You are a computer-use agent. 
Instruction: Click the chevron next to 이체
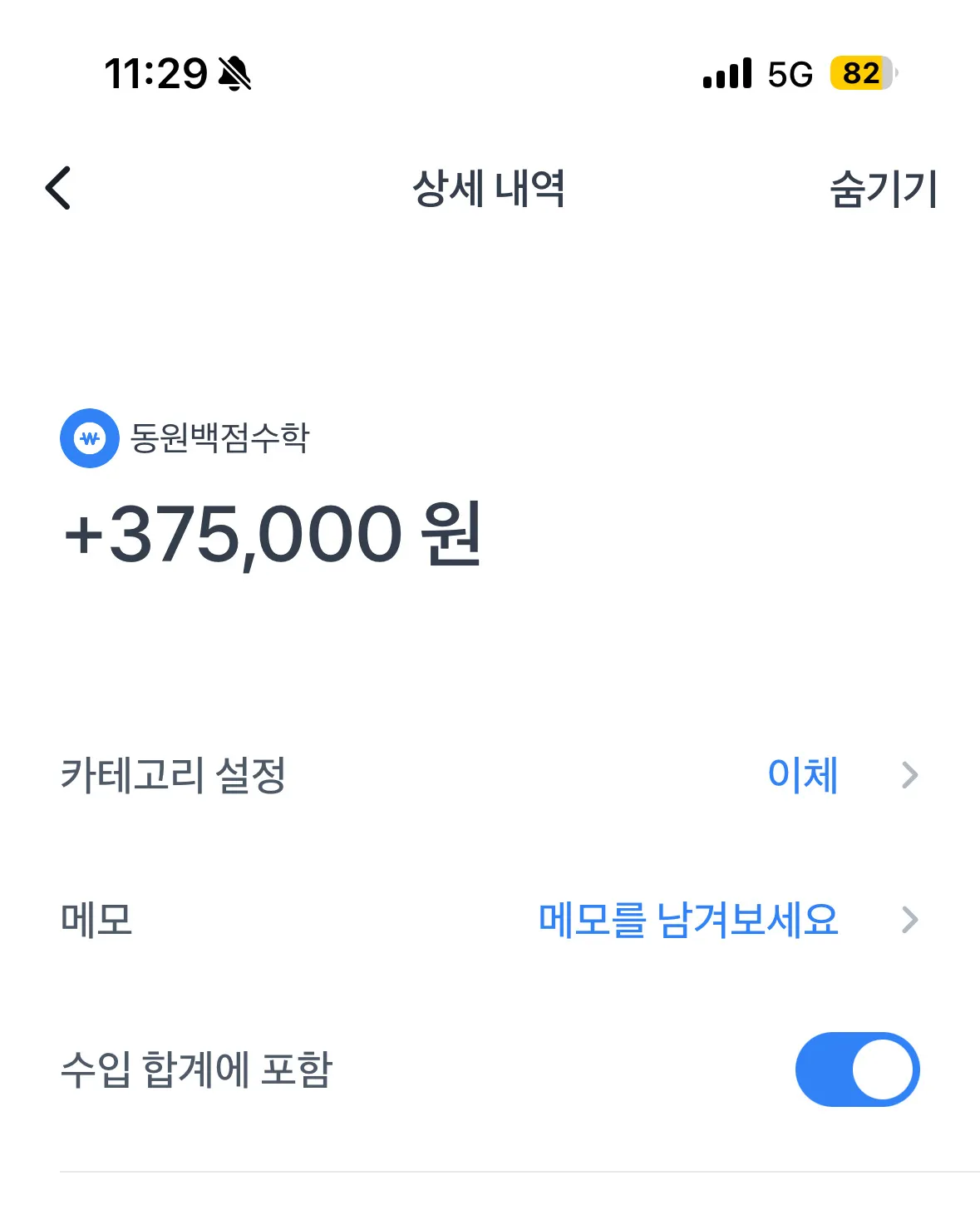coord(912,775)
